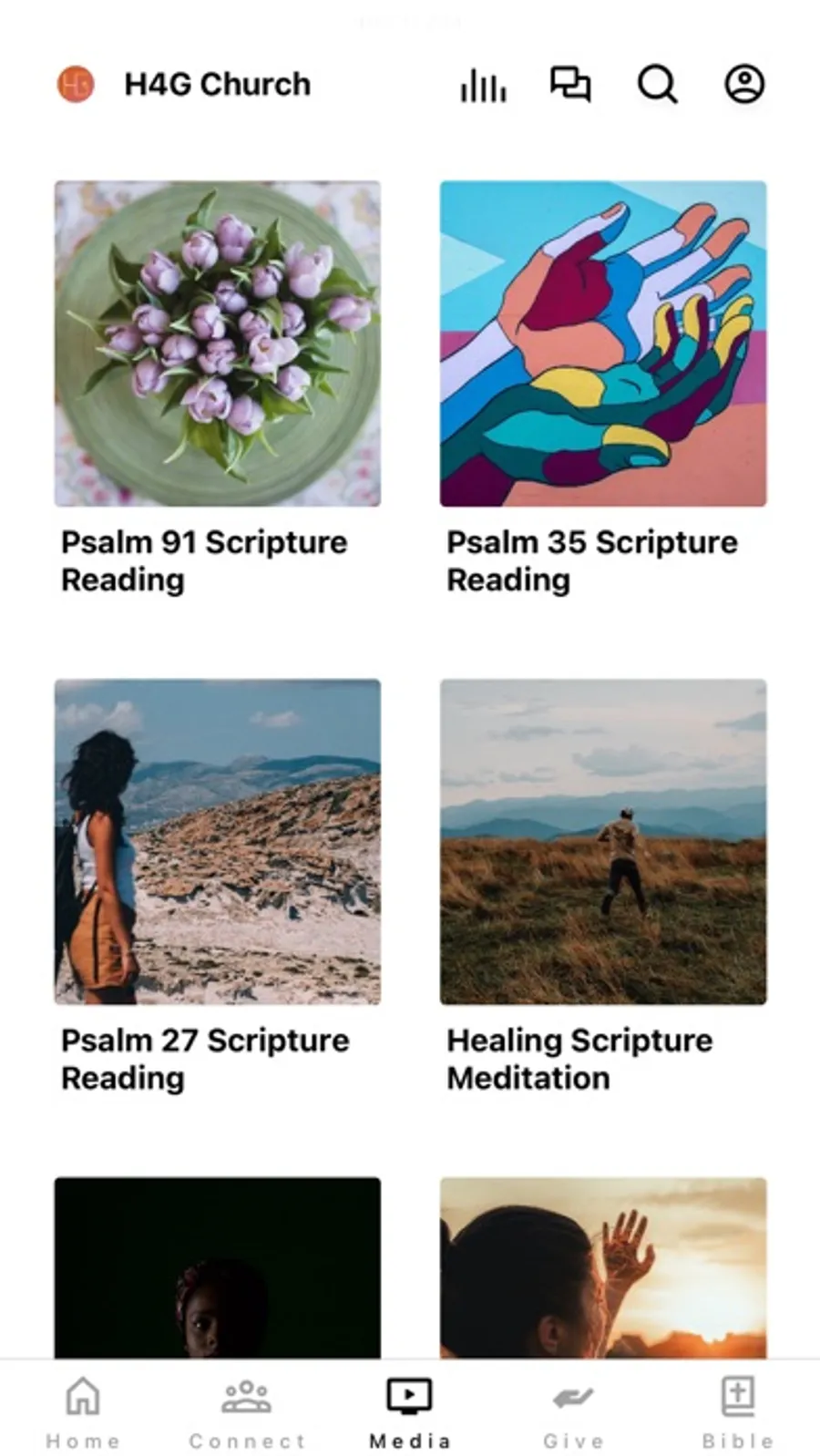
Task: Open Psalm 27 Scripture Reading
Action: point(218,842)
